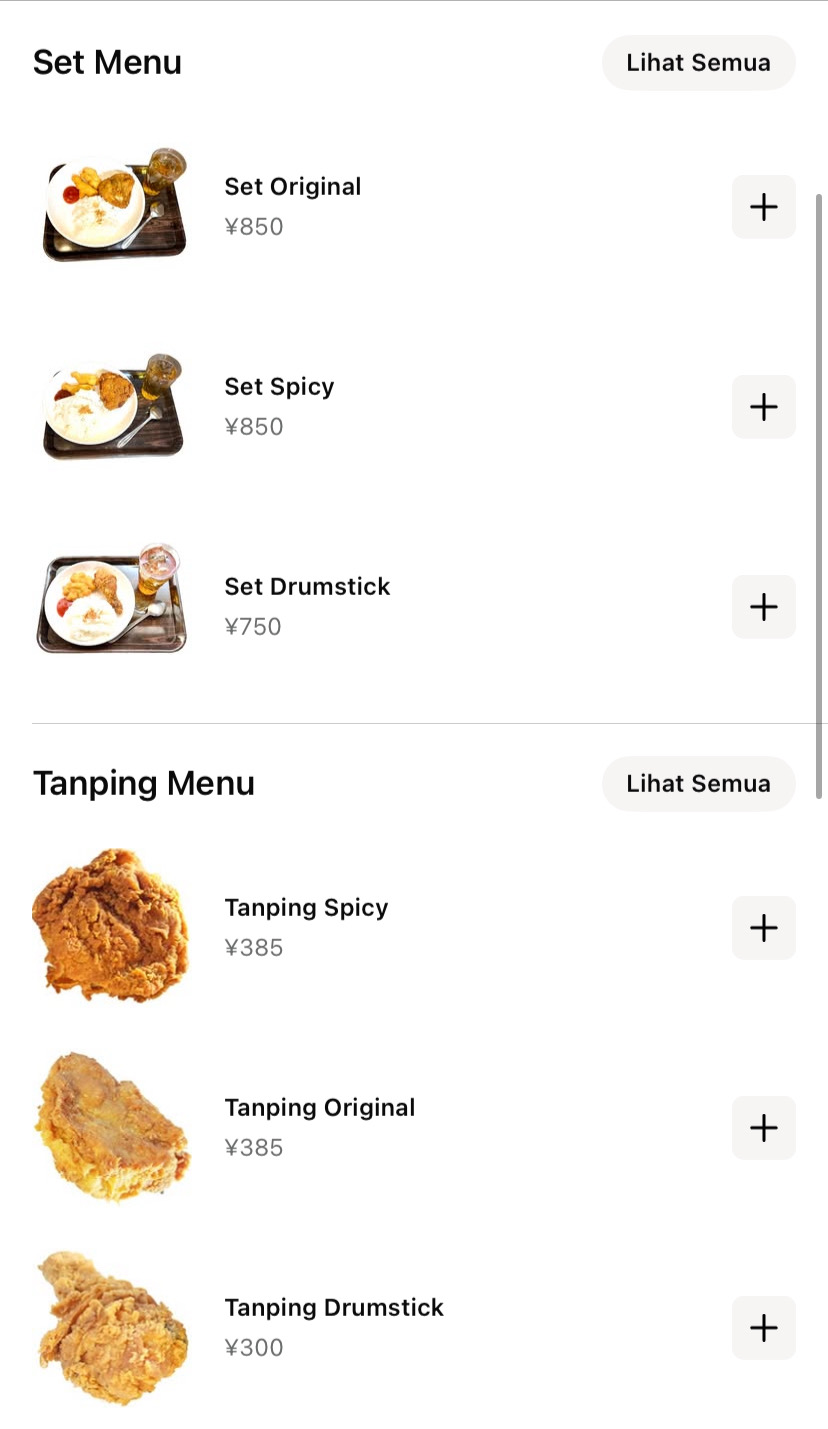Open the Set Drumstick item details

(306, 587)
